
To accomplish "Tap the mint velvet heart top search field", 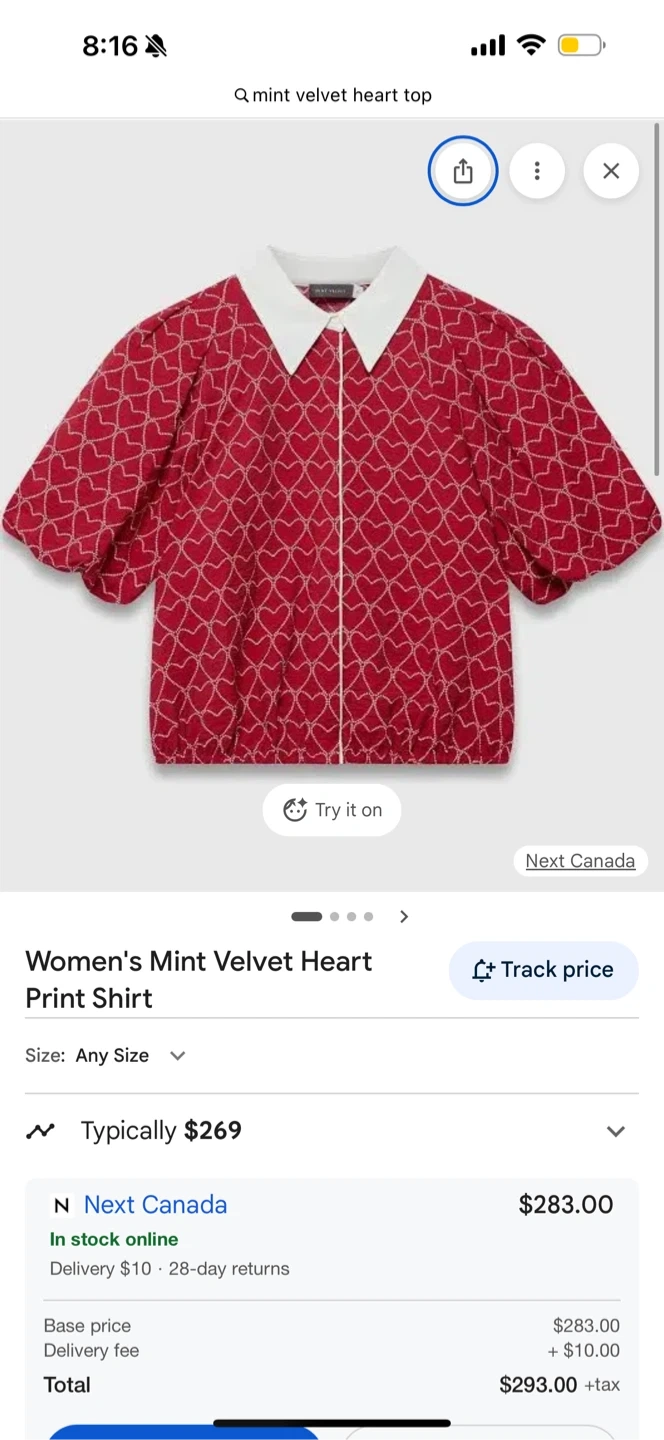I will click(x=332, y=95).
